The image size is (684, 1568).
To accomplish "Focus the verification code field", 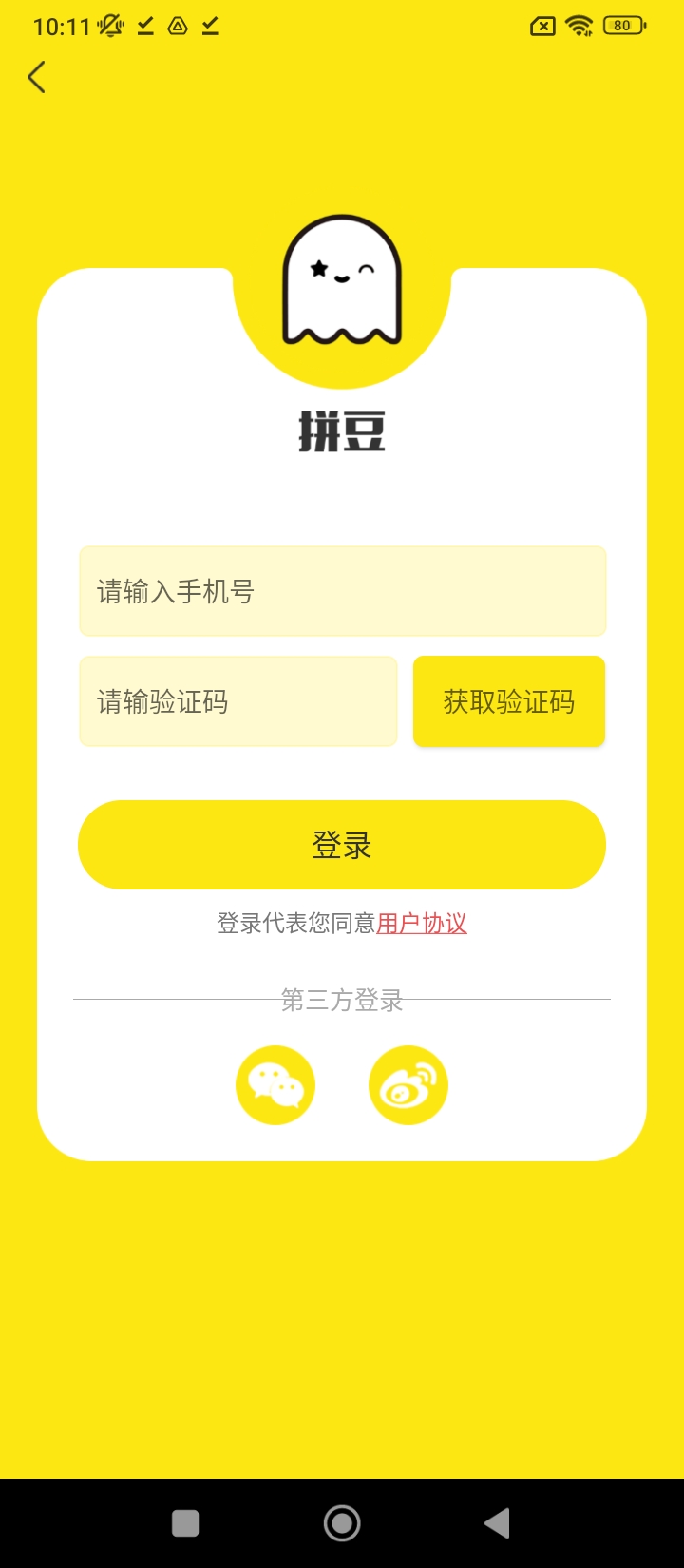I will pyautogui.click(x=237, y=701).
